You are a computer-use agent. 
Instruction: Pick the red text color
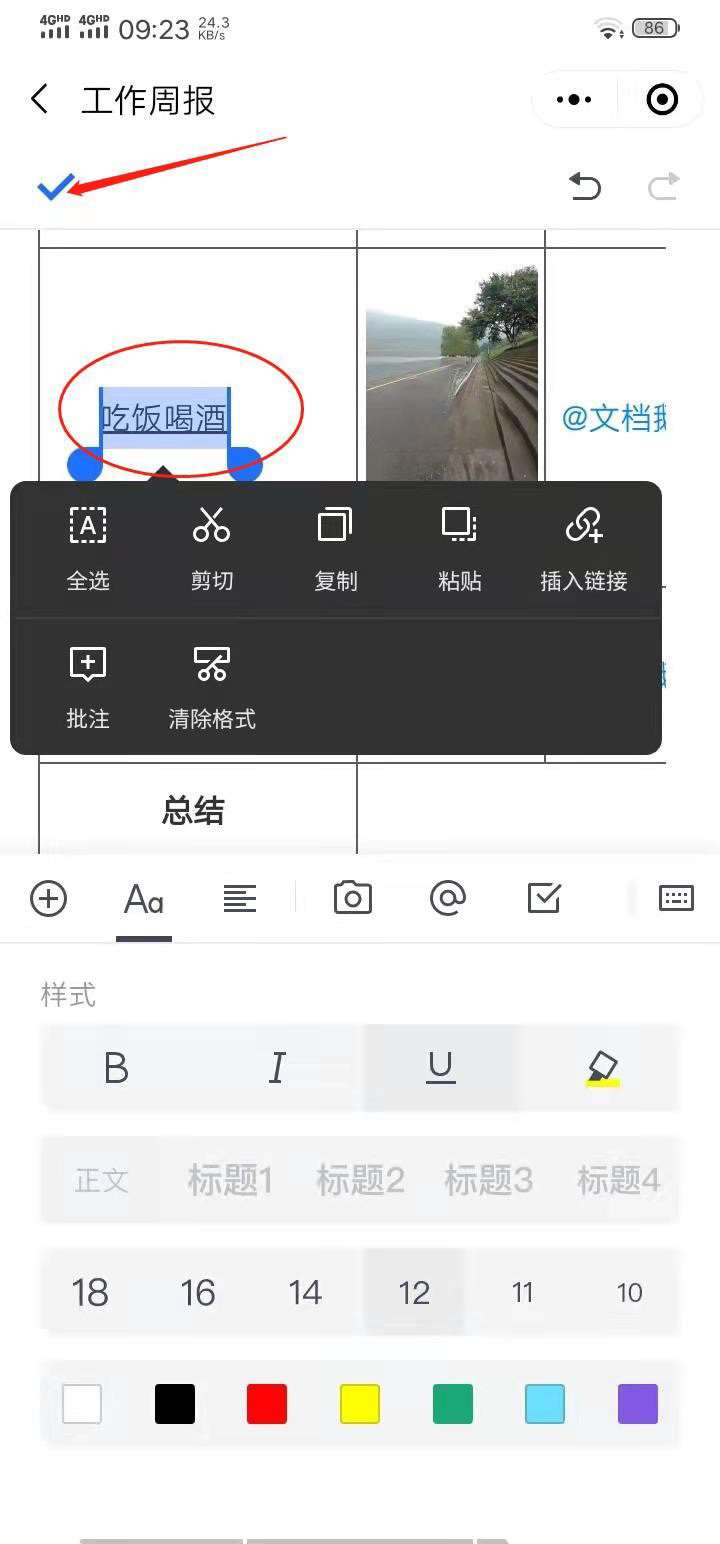click(267, 1403)
